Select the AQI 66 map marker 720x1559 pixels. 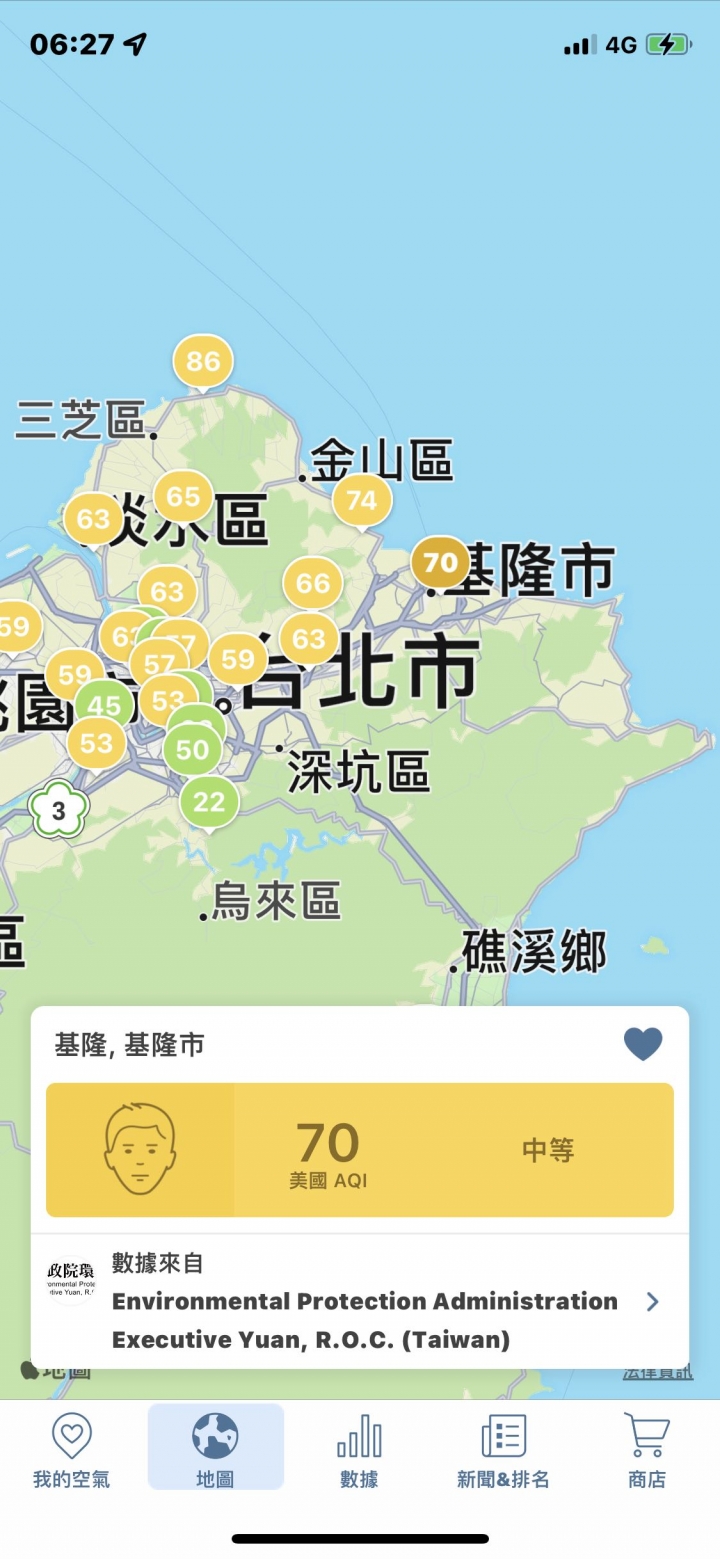tap(313, 583)
